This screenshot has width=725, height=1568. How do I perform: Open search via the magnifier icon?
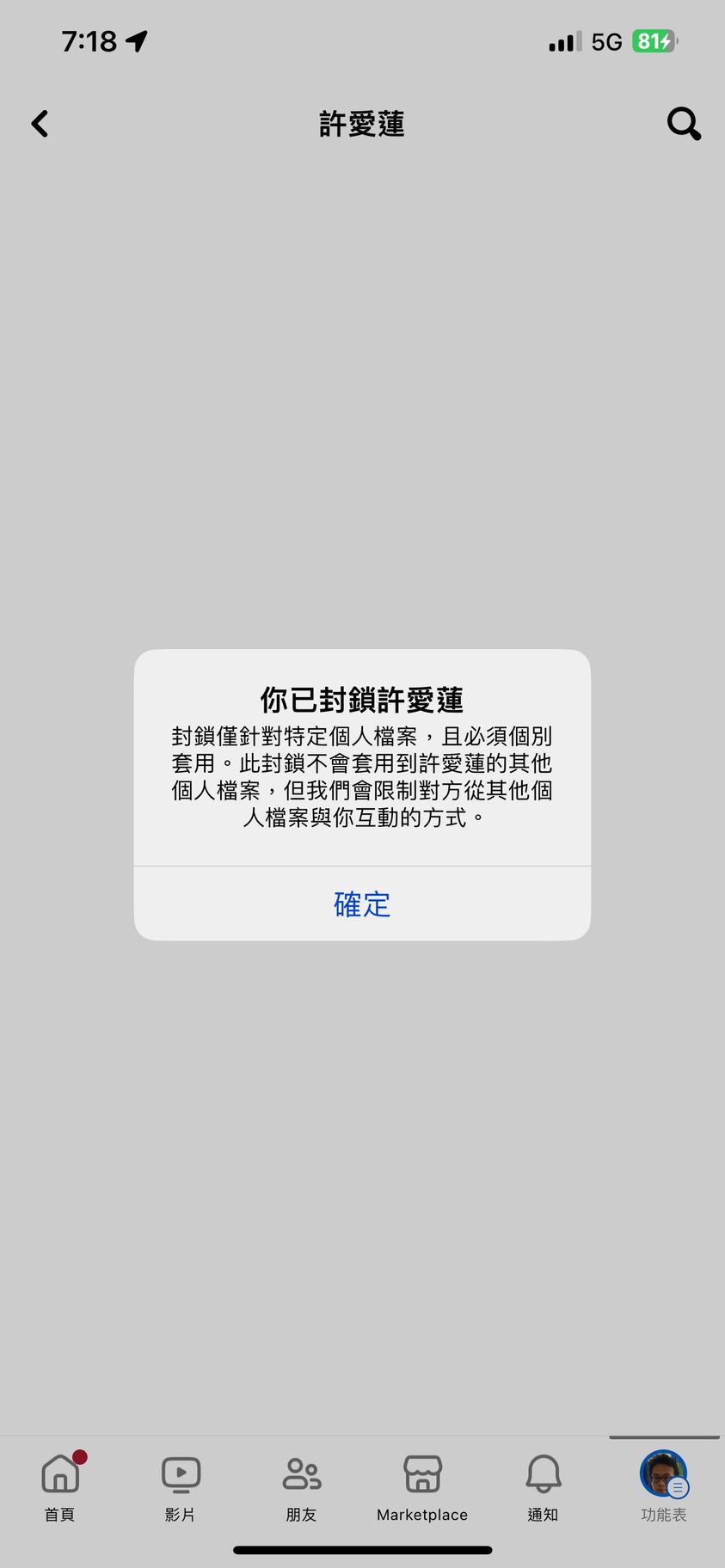[684, 124]
